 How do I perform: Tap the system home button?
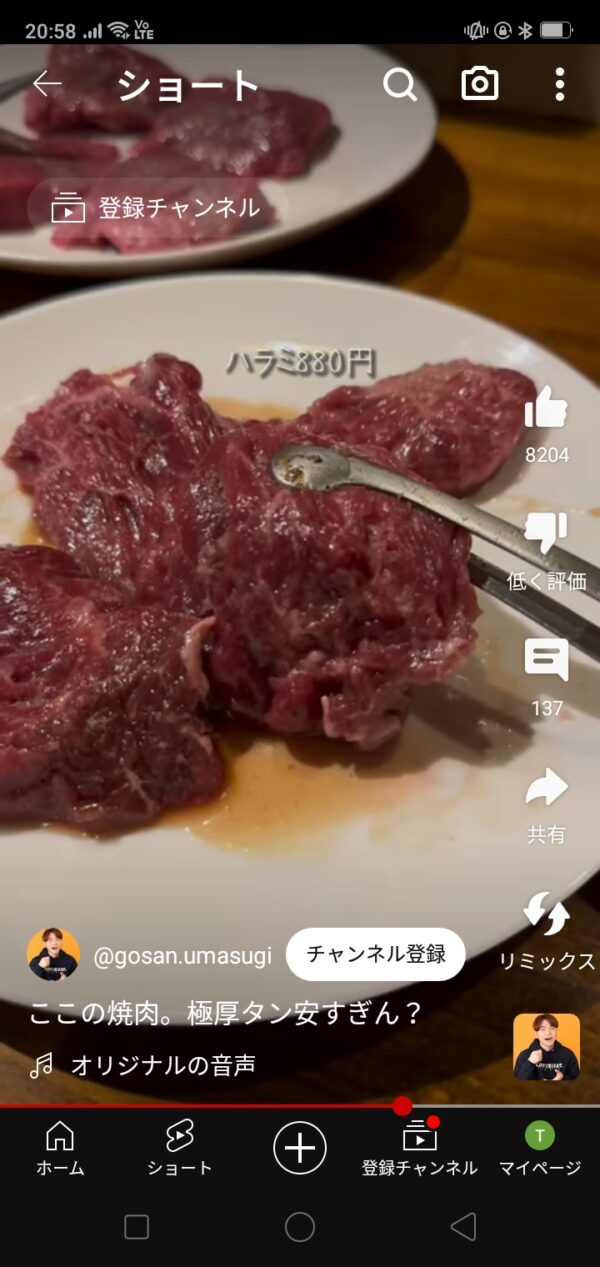(x=300, y=1227)
